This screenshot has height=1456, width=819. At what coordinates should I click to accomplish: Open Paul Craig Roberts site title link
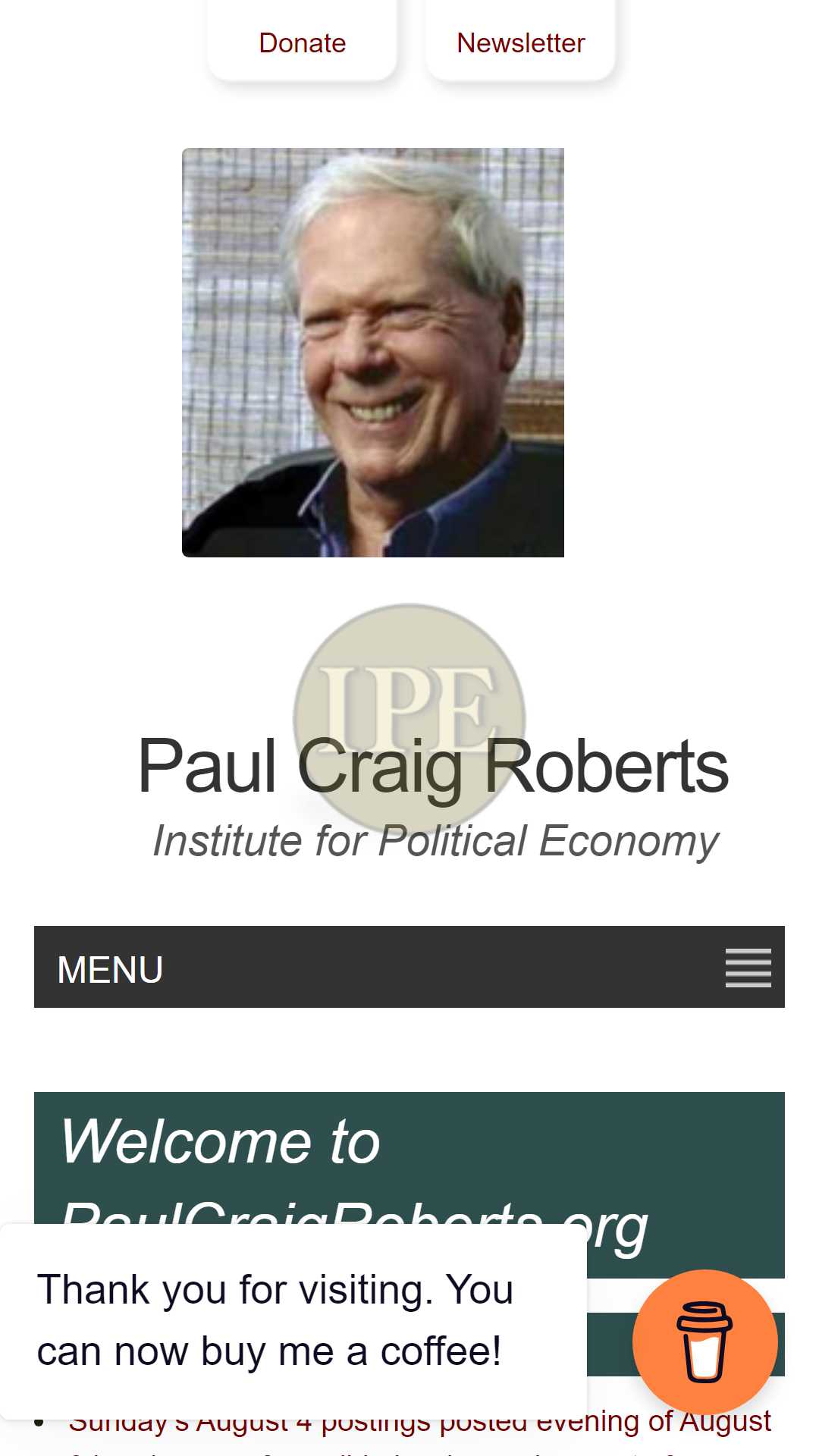[x=433, y=767]
